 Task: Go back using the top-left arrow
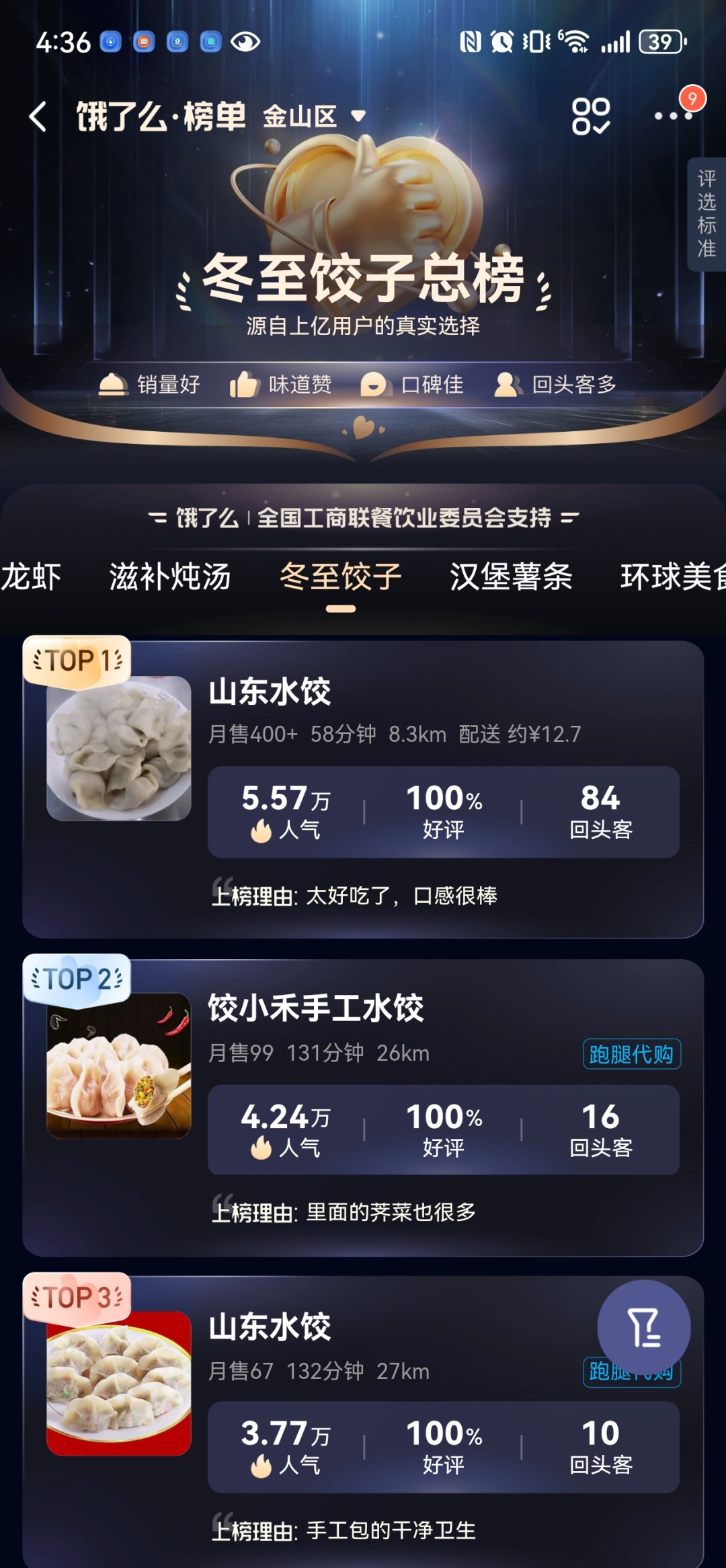[x=38, y=116]
